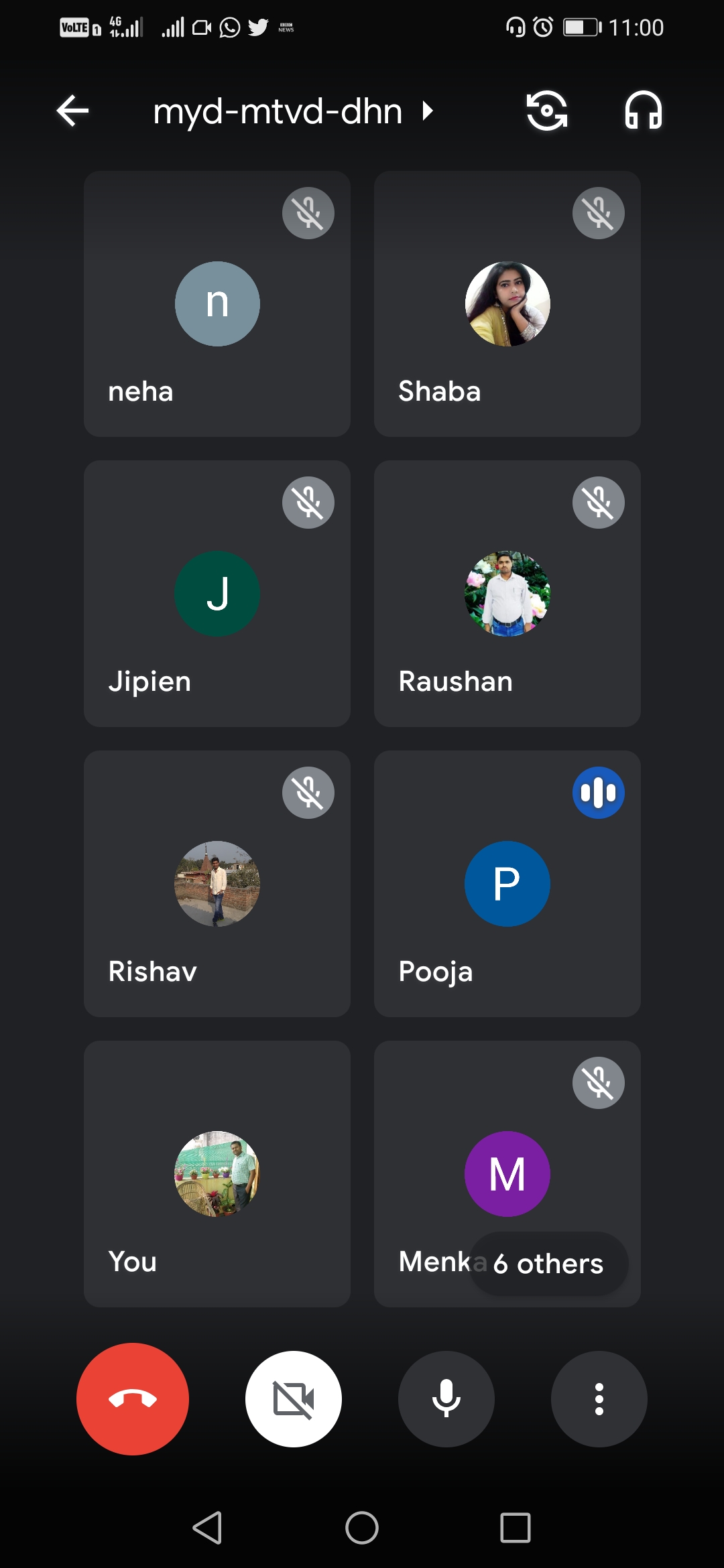End the call with the red button
This screenshot has width=724, height=1568.
pos(133,1398)
